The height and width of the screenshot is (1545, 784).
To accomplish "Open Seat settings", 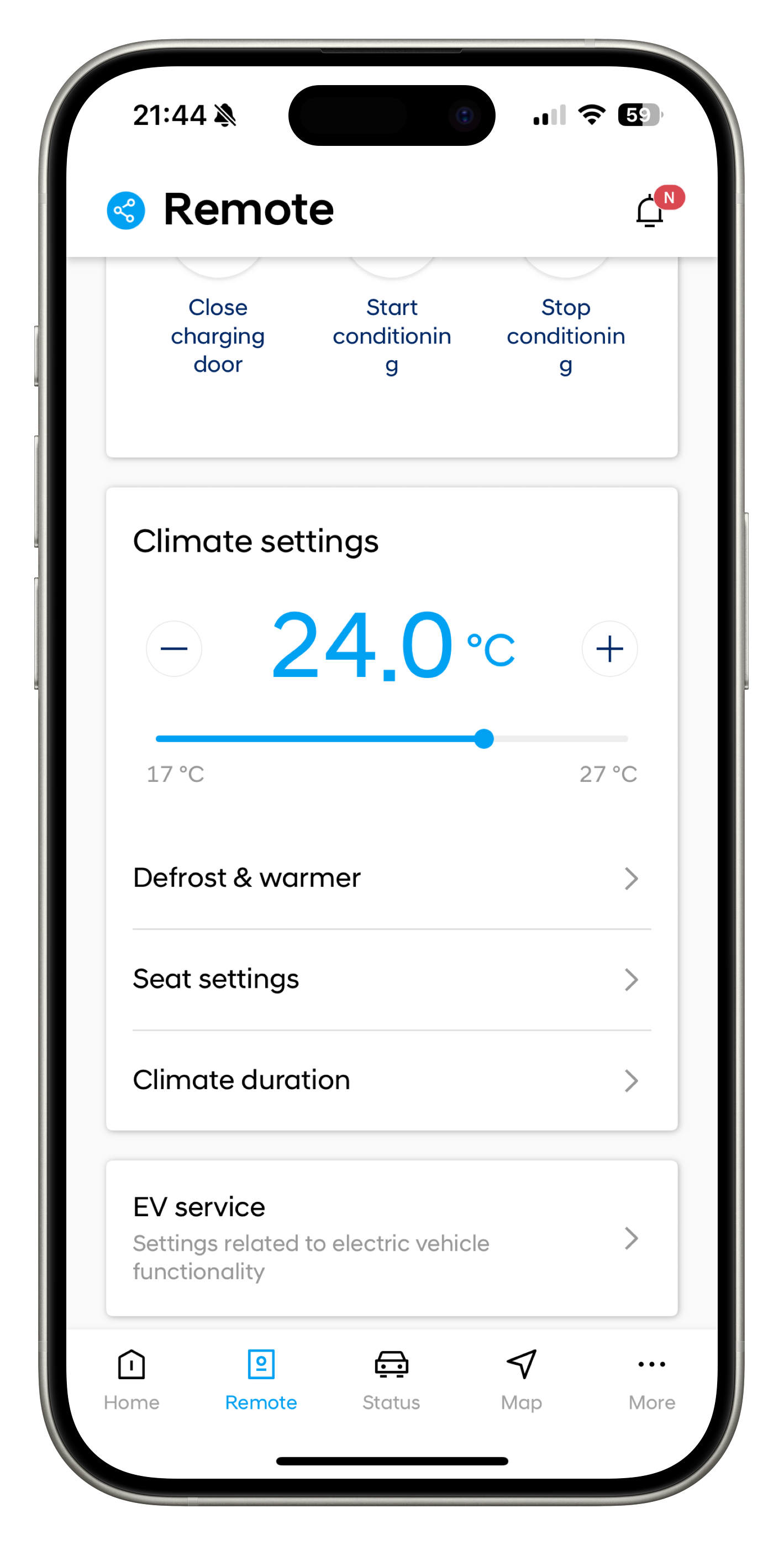I will (392, 979).
